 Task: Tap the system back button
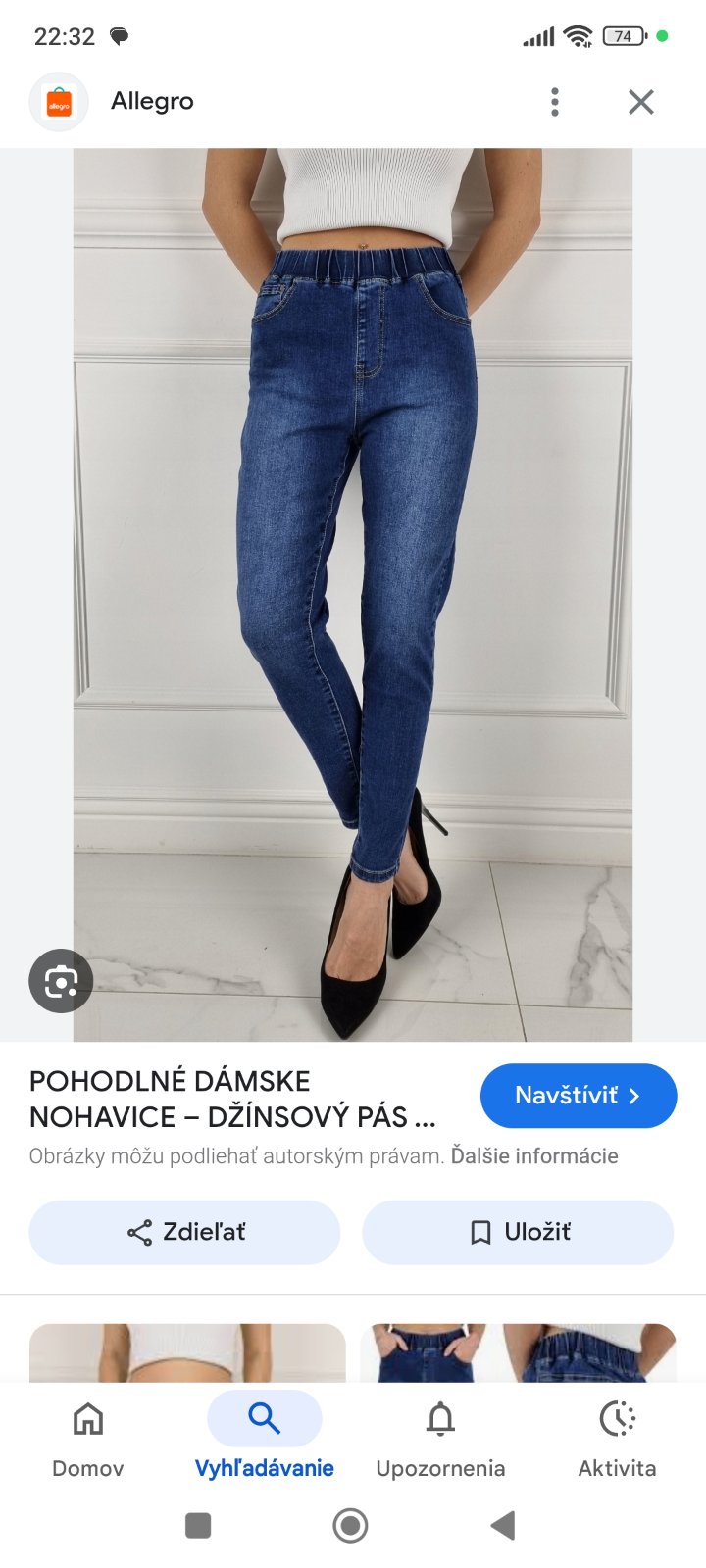[x=503, y=1525]
